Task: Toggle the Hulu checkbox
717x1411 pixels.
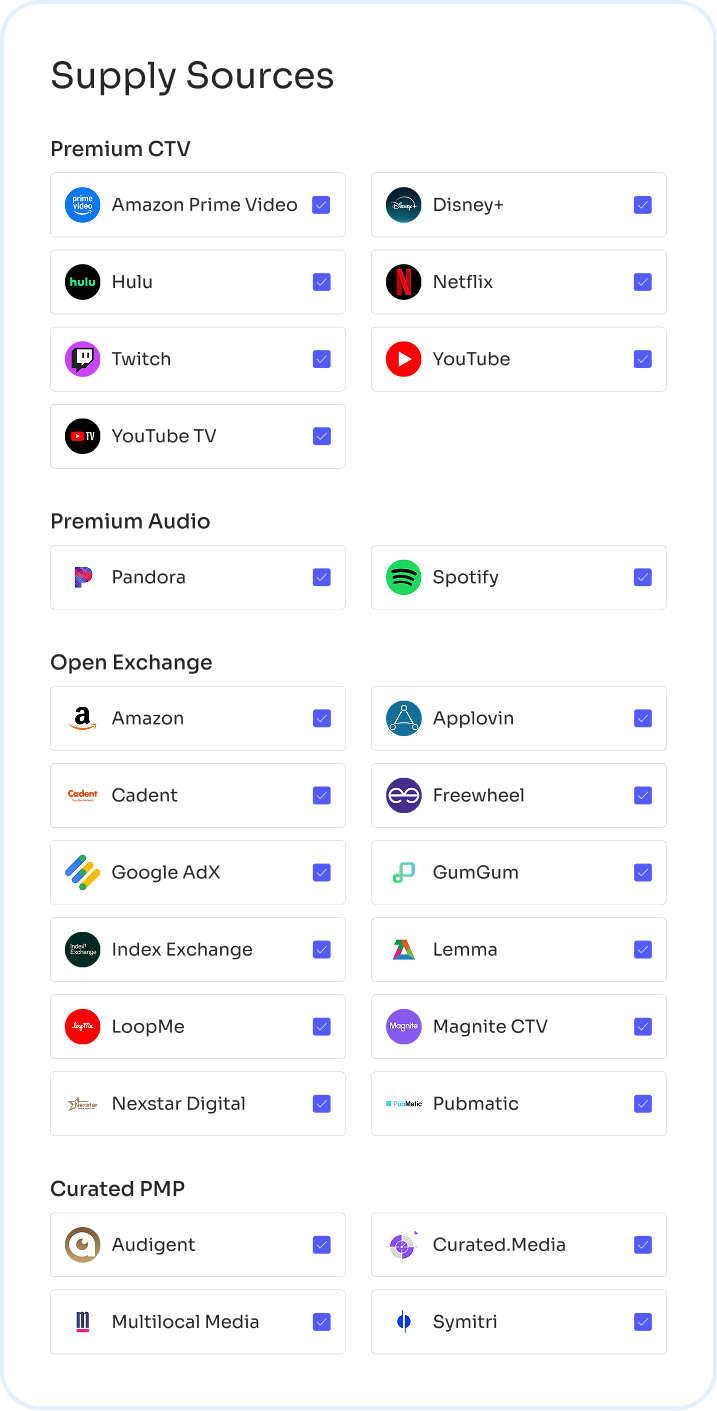Action: point(321,282)
